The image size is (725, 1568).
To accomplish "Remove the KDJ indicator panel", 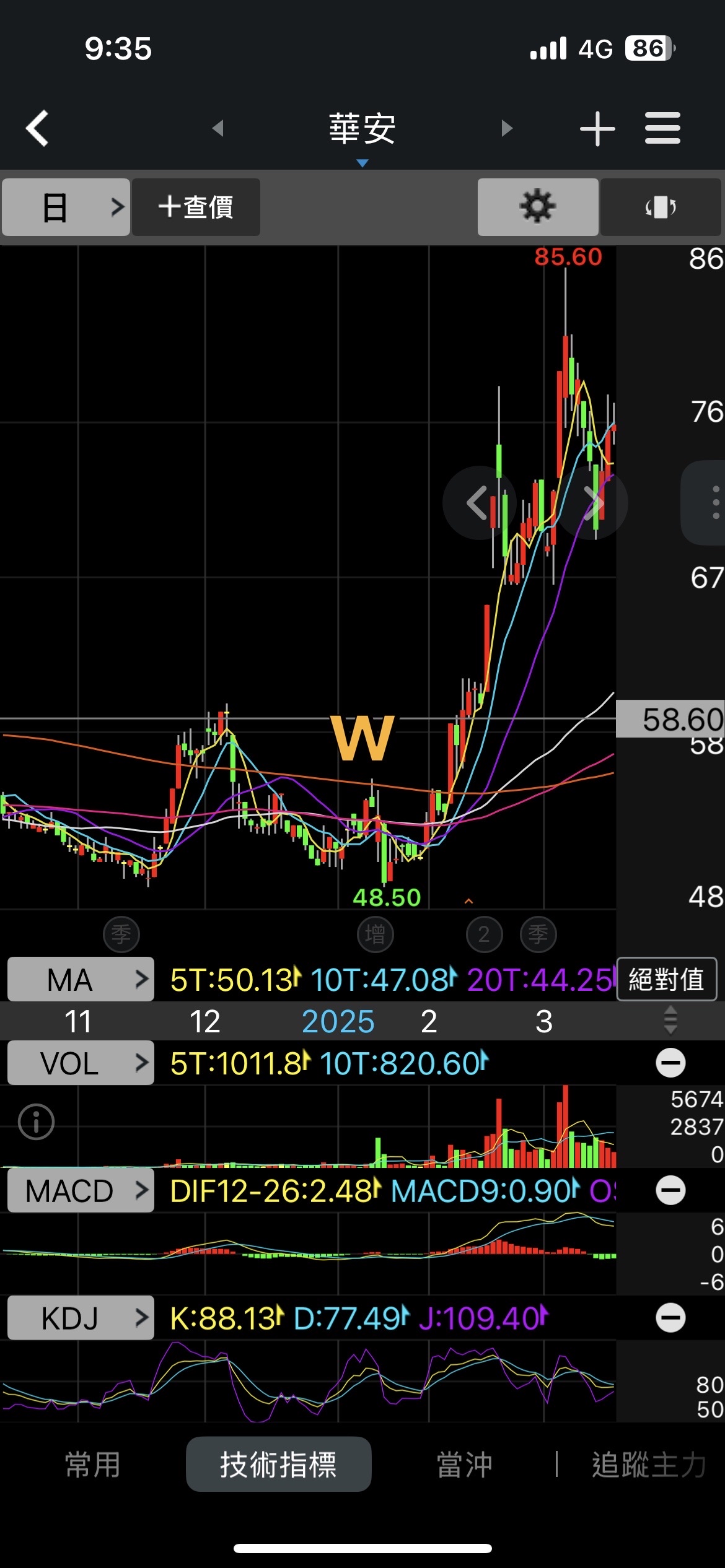I will [670, 1318].
